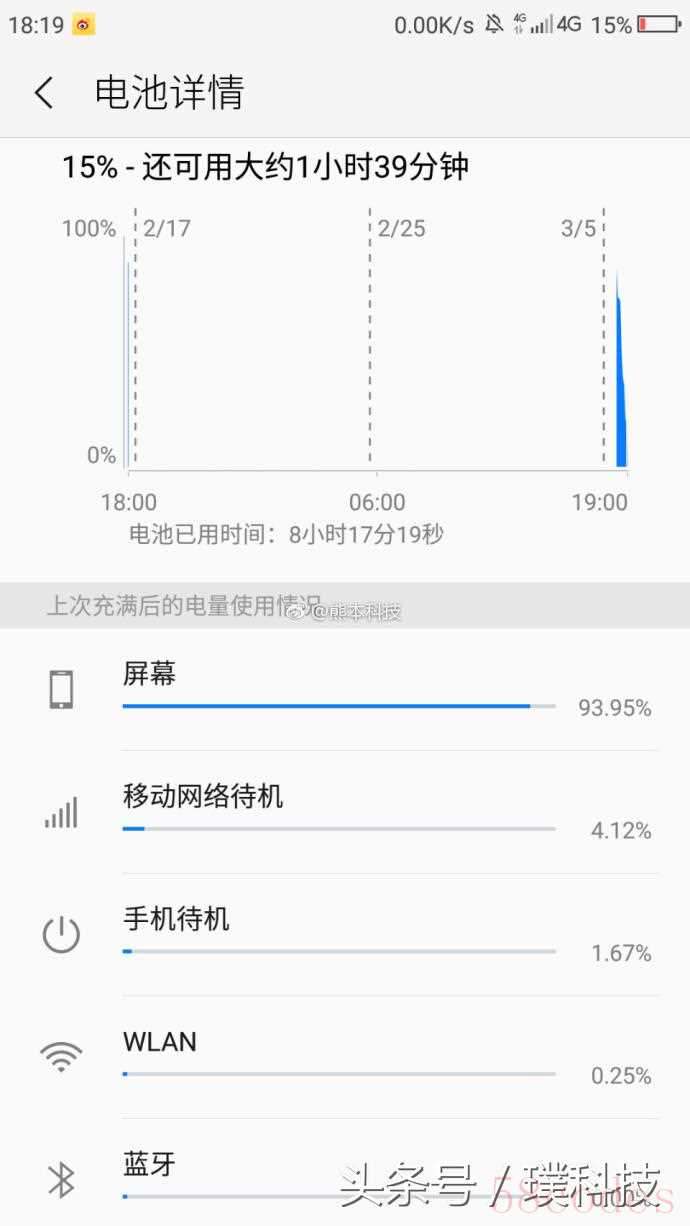Go back from the 电池详情 page
This screenshot has width=690, height=1226.
click(x=44, y=93)
